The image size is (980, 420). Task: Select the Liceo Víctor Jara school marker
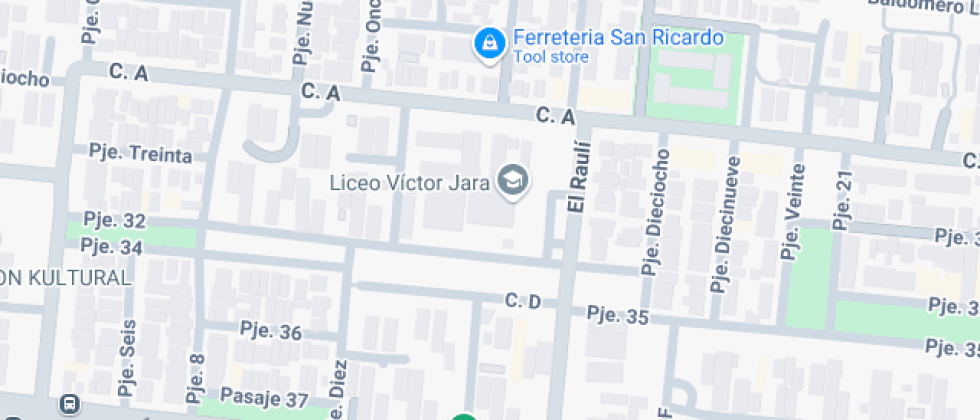click(x=514, y=181)
